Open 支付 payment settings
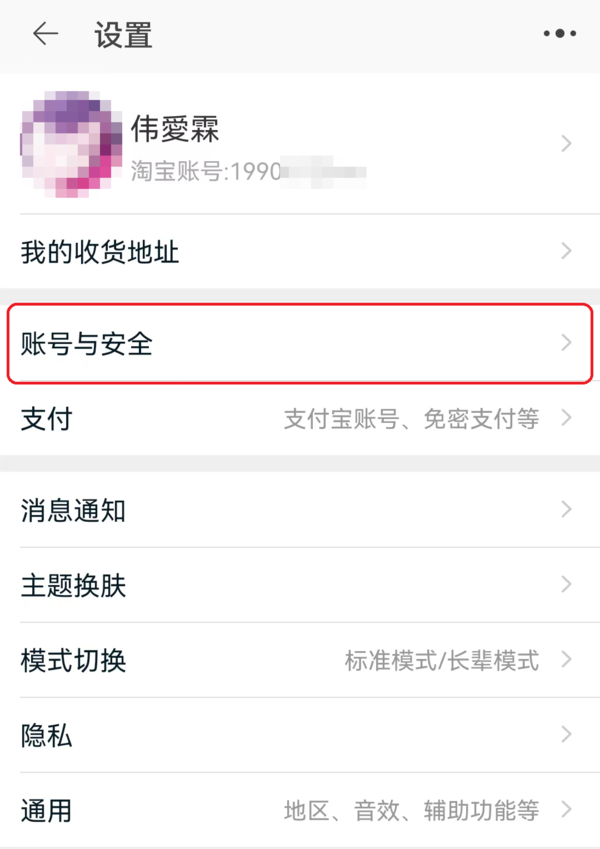The height and width of the screenshot is (849, 600). click(x=300, y=418)
